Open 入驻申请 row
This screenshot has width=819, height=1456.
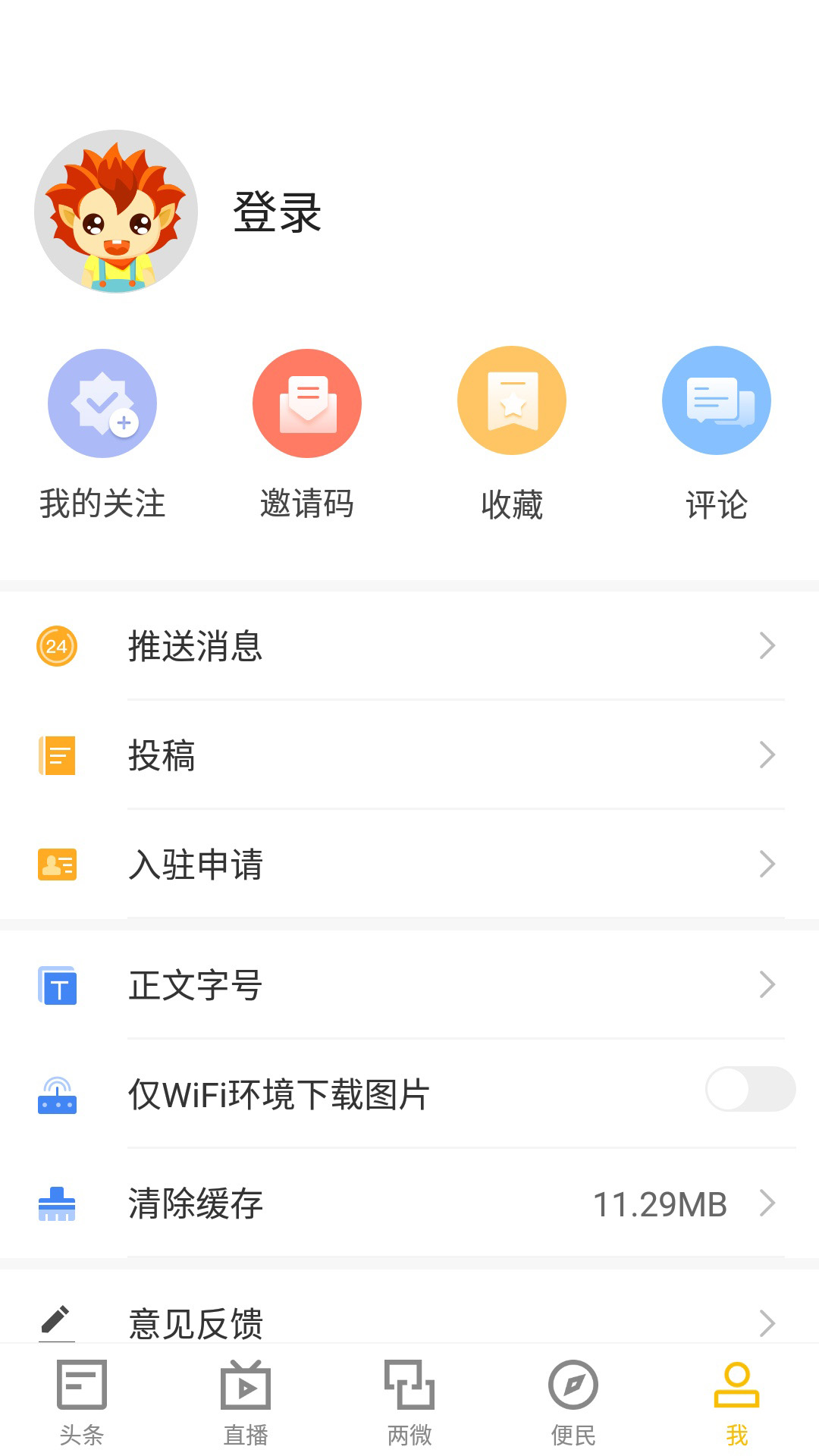(409, 864)
